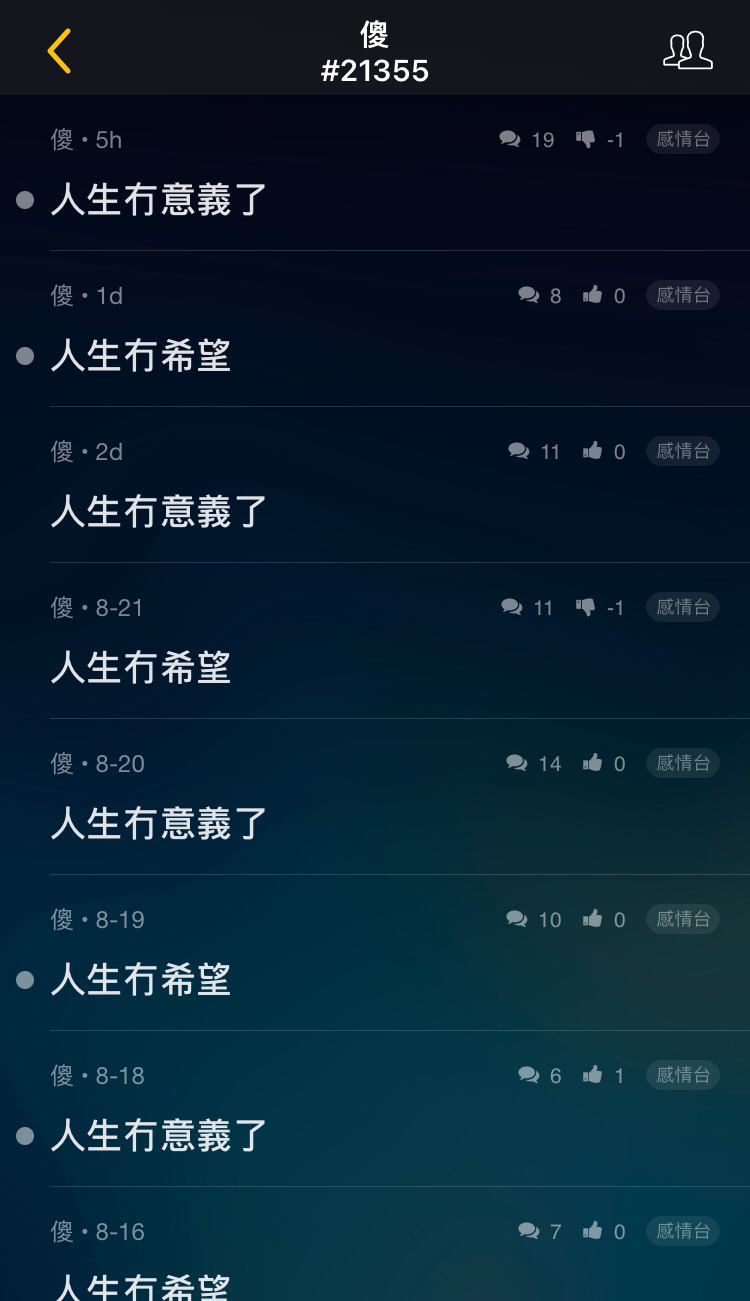The width and height of the screenshot is (750, 1301).
Task: Open the 人生冇意義了 post from 2d ago
Action: [x=375, y=485]
